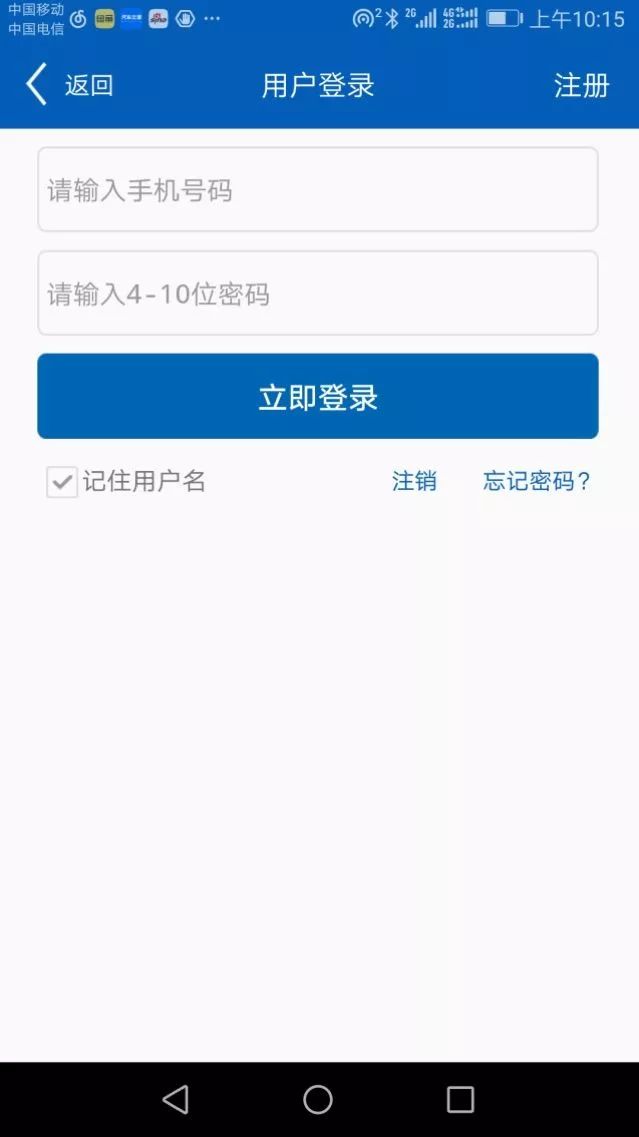
Task: Tap the system home button
Action: (318, 1099)
